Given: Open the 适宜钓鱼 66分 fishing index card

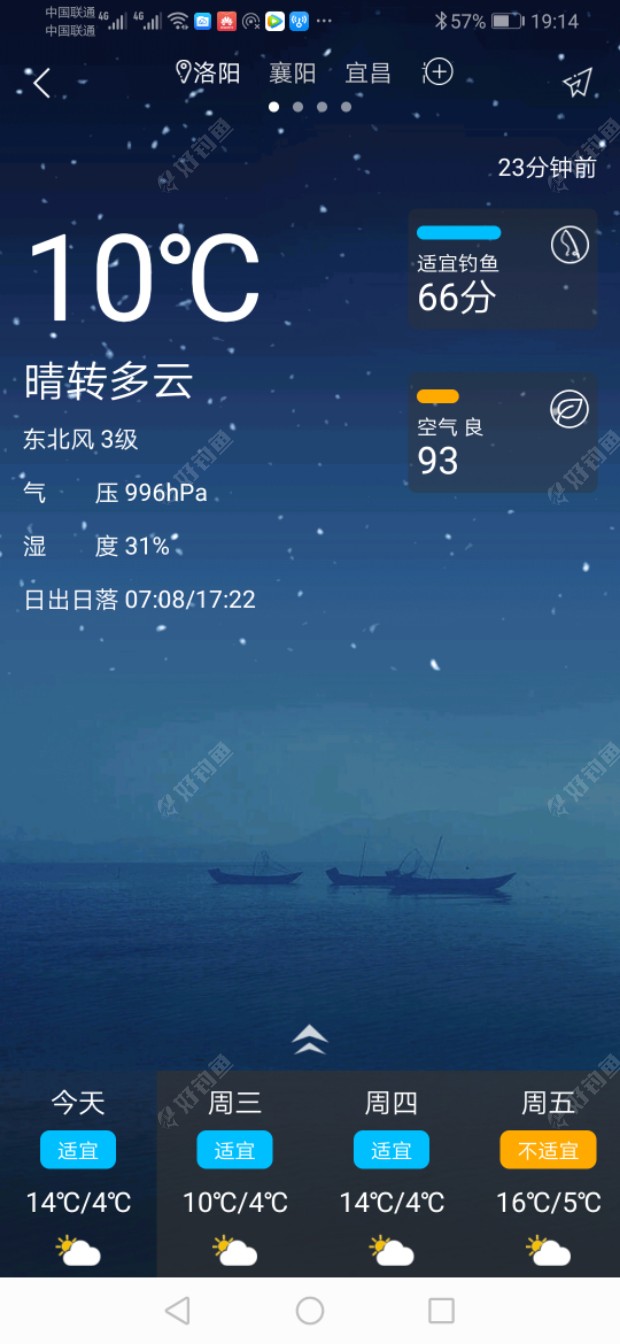Looking at the screenshot, I should [502, 269].
